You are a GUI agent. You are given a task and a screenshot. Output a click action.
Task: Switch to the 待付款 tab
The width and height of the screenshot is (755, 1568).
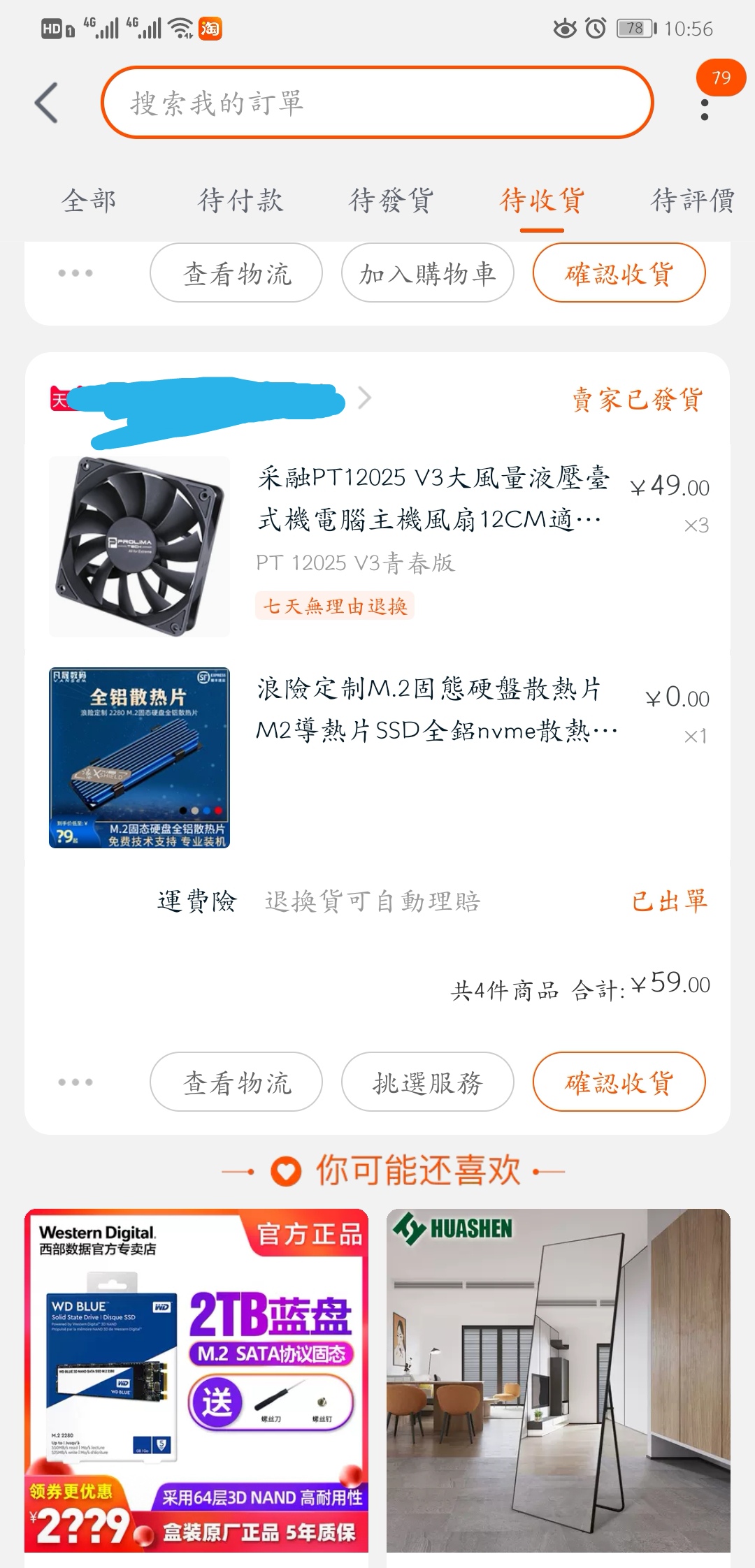[241, 201]
